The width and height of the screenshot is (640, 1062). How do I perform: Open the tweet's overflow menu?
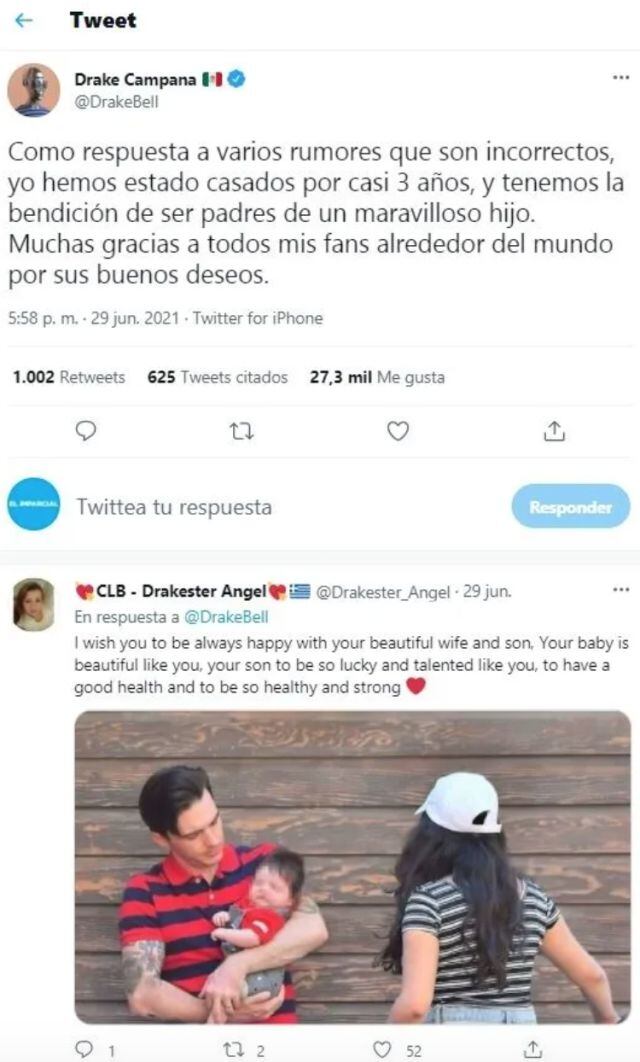pyautogui.click(x=620, y=78)
